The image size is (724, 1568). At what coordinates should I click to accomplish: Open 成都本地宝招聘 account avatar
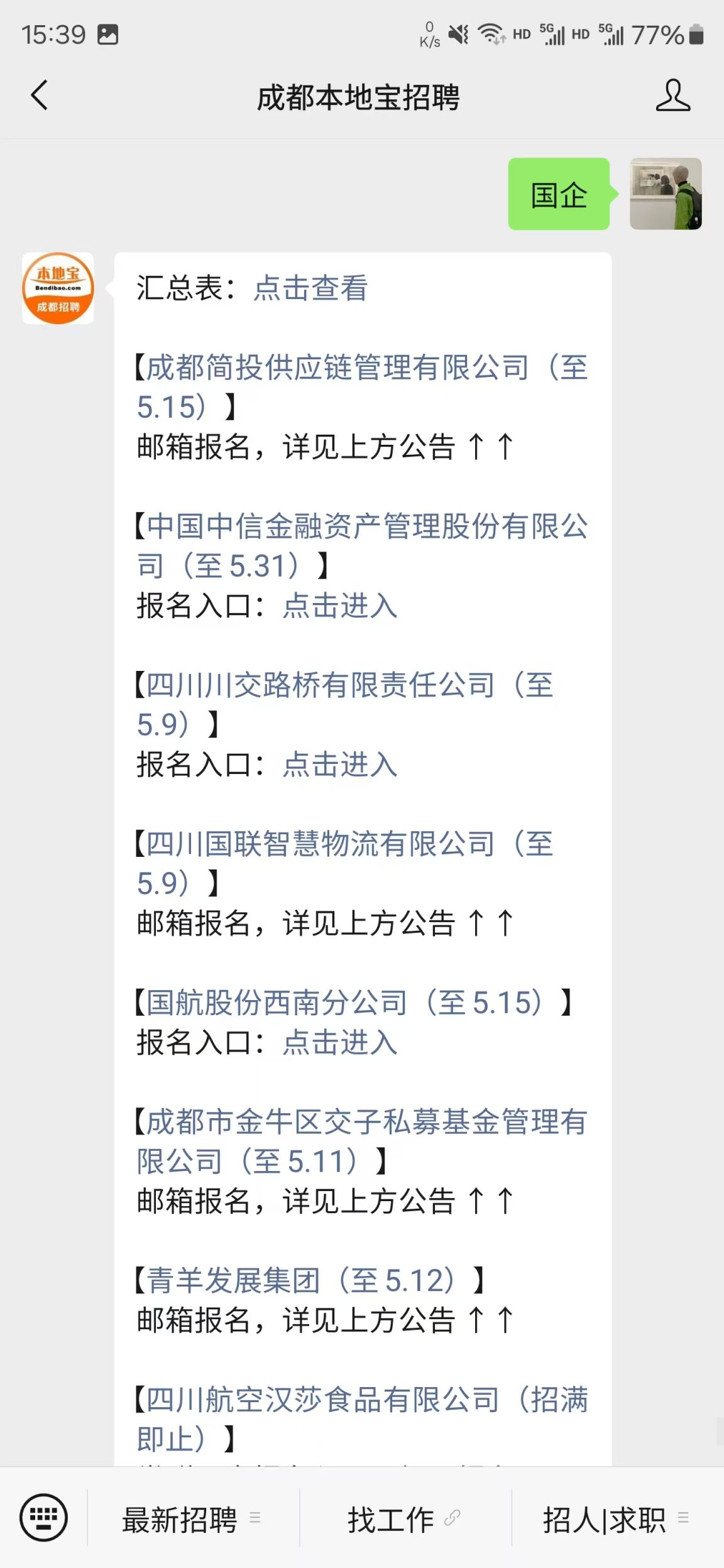click(x=58, y=288)
